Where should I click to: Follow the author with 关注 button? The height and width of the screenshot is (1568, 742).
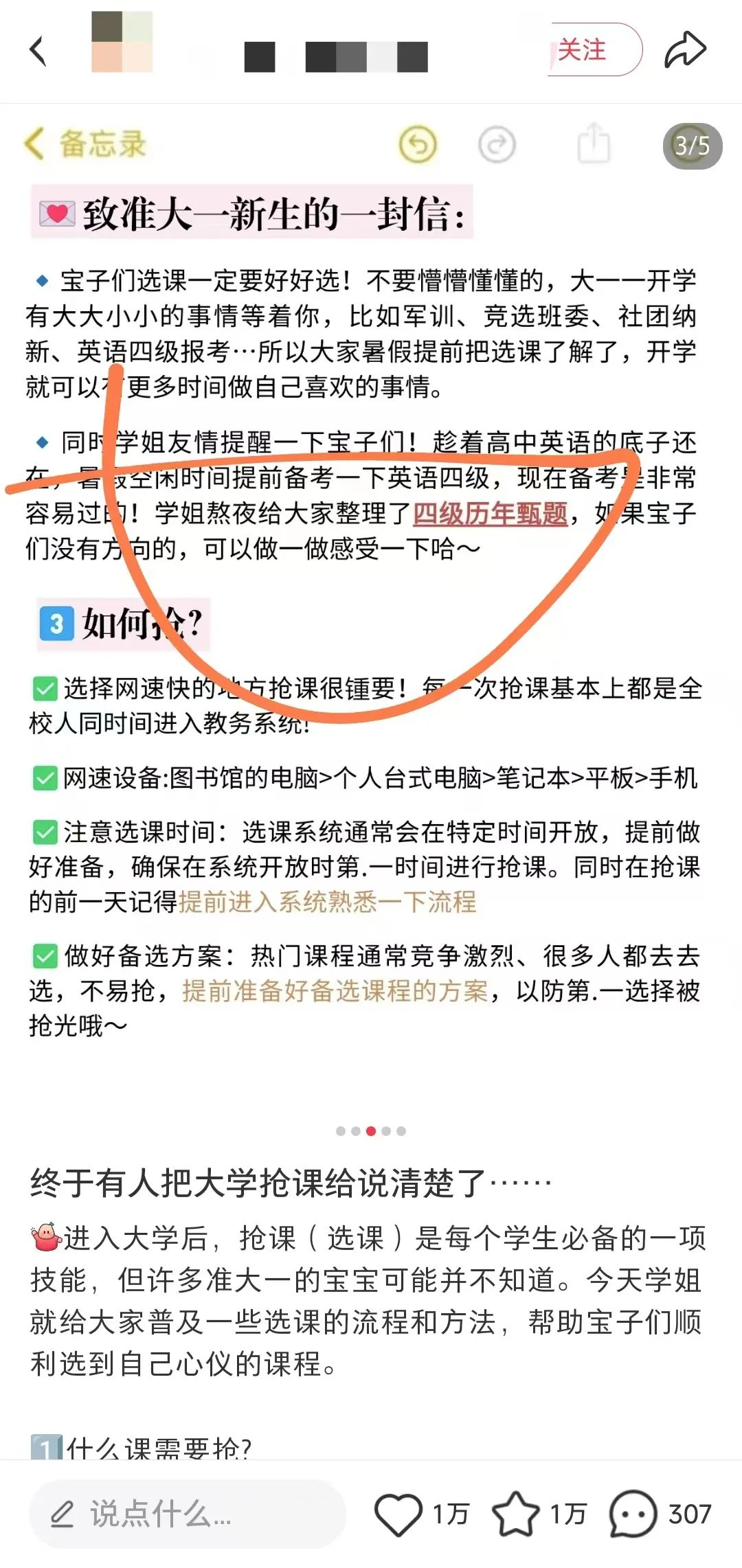(x=594, y=50)
